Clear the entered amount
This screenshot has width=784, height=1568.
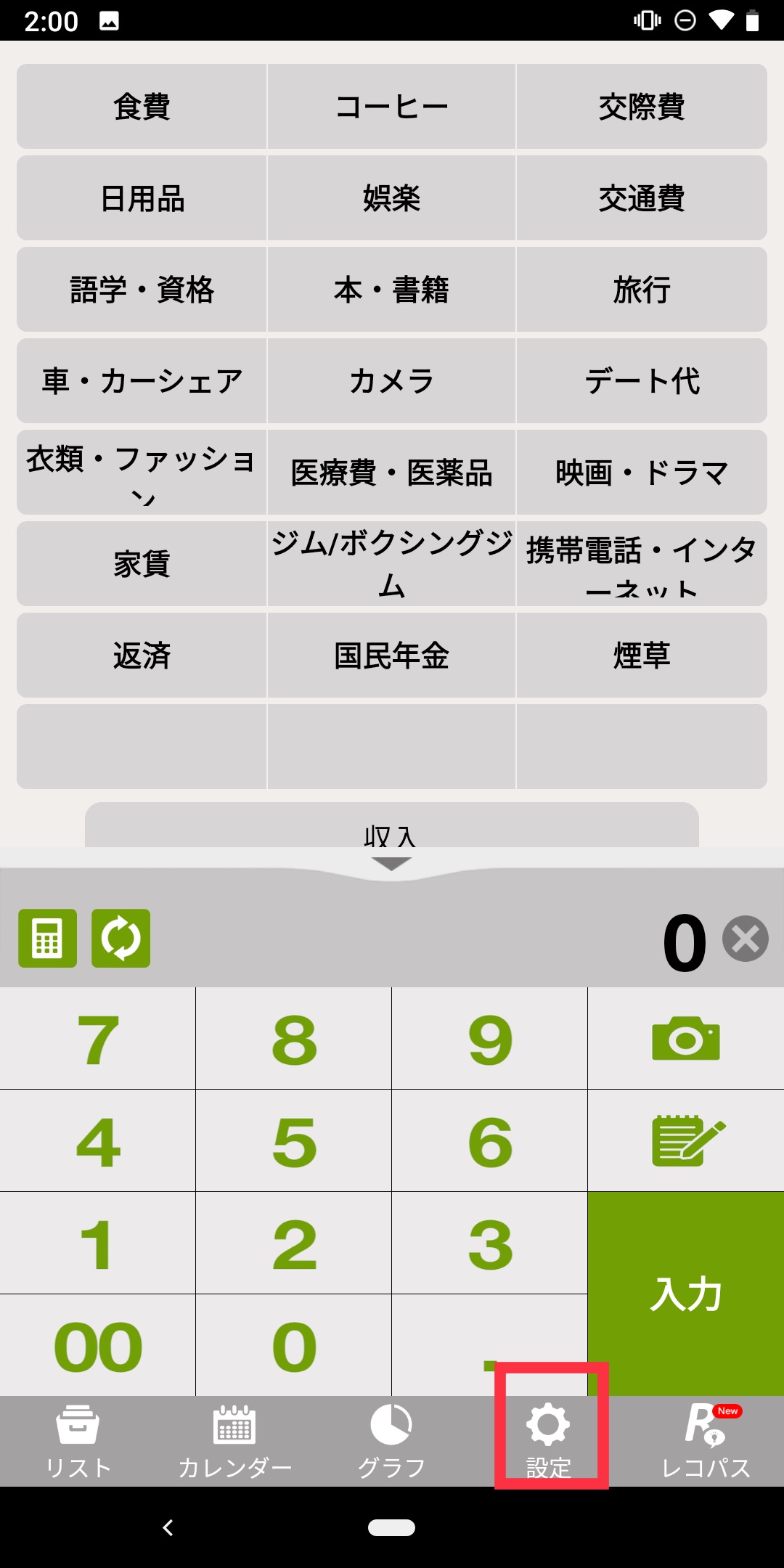(x=745, y=939)
